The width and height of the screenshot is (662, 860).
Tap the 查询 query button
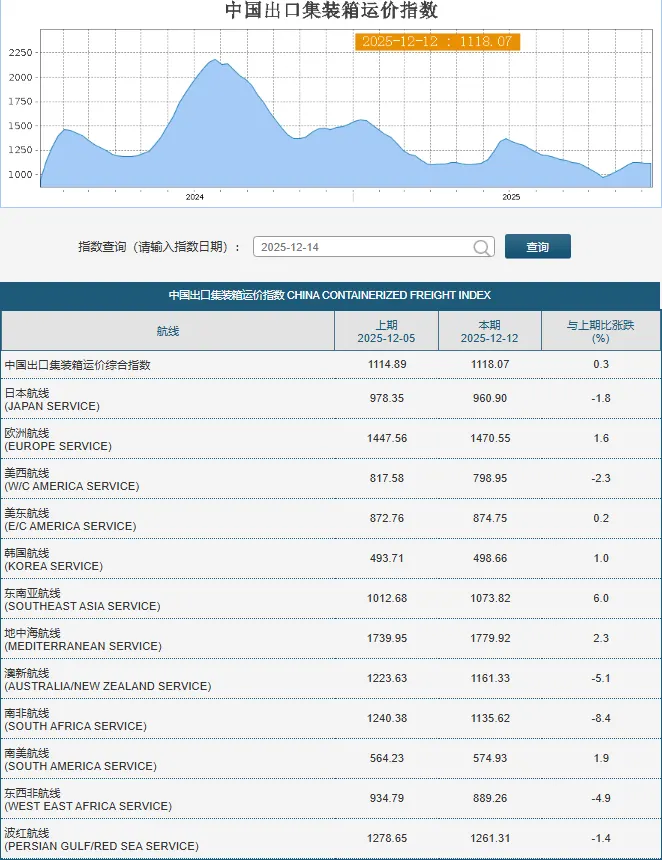(x=537, y=247)
